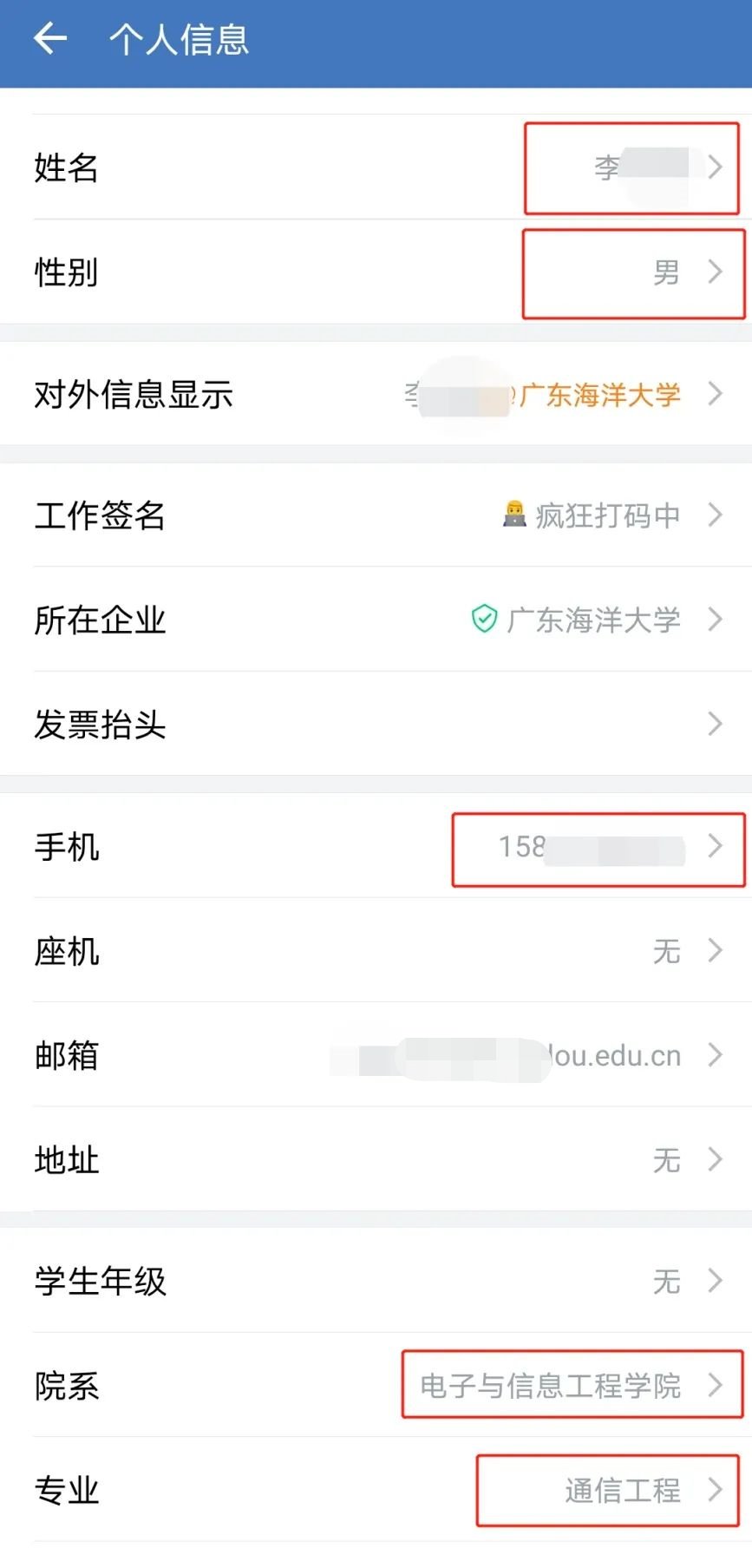Open the 姓名 row
This screenshot has width=752, height=1568.
(x=376, y=167)
